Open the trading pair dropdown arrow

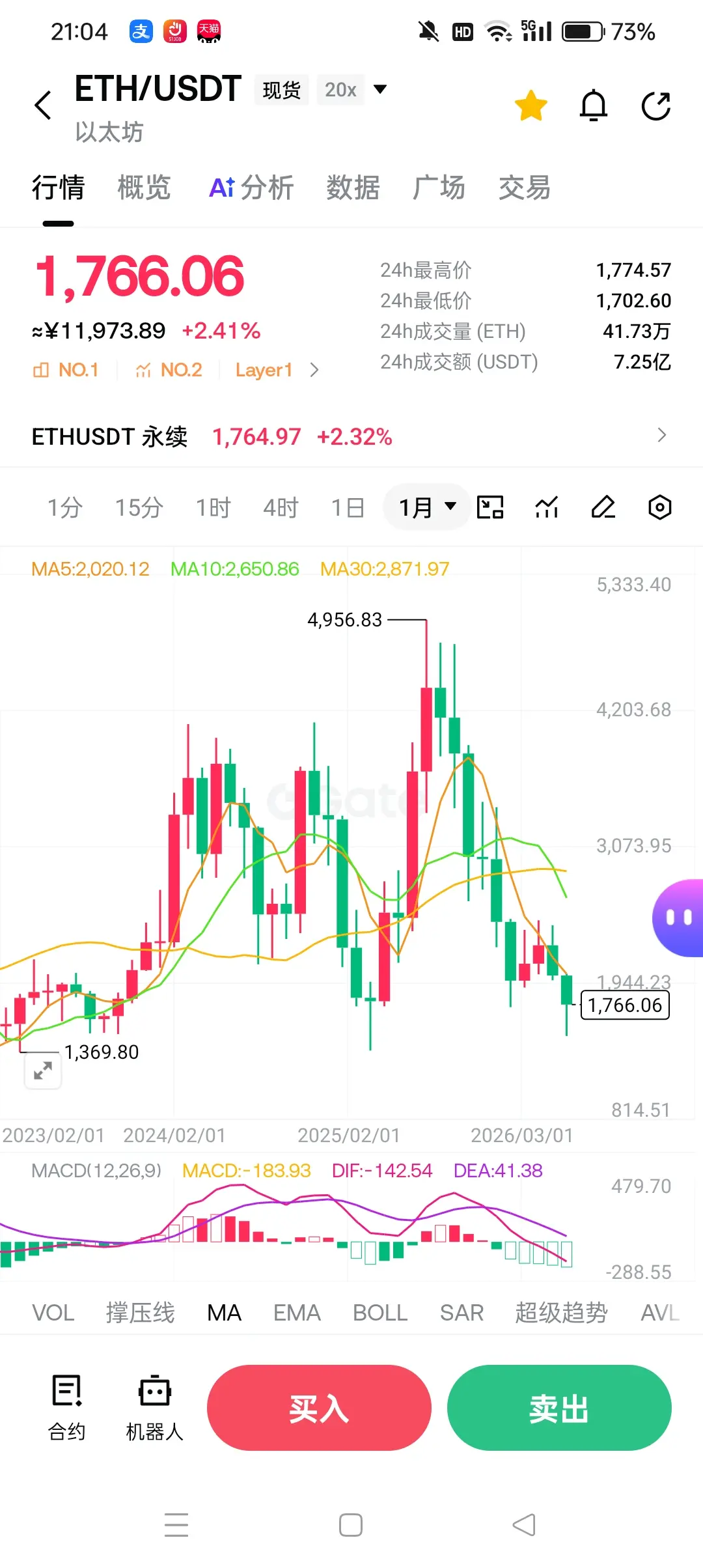click(x=380, y=89)
